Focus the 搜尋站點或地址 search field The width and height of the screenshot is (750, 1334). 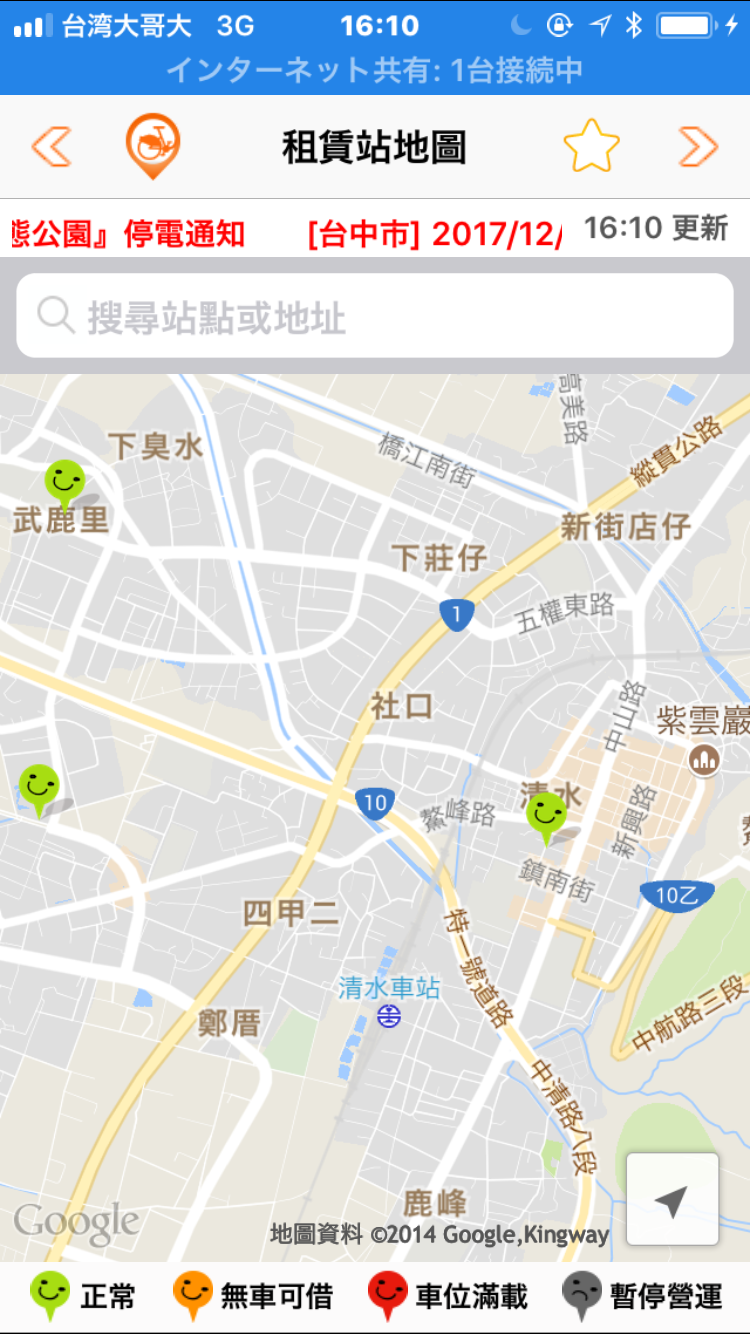pyautogui.click(x=375, y=317)
